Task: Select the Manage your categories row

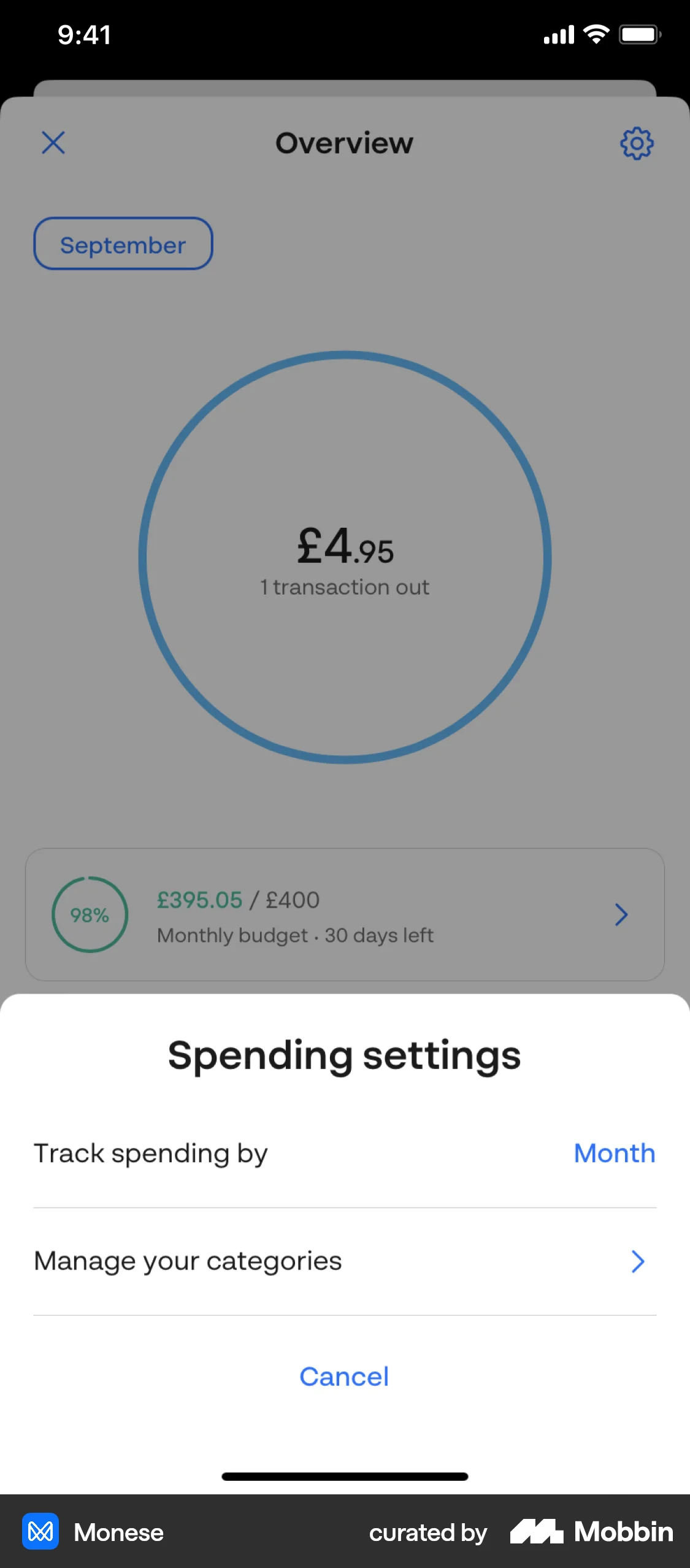Action: [188, 1262]
